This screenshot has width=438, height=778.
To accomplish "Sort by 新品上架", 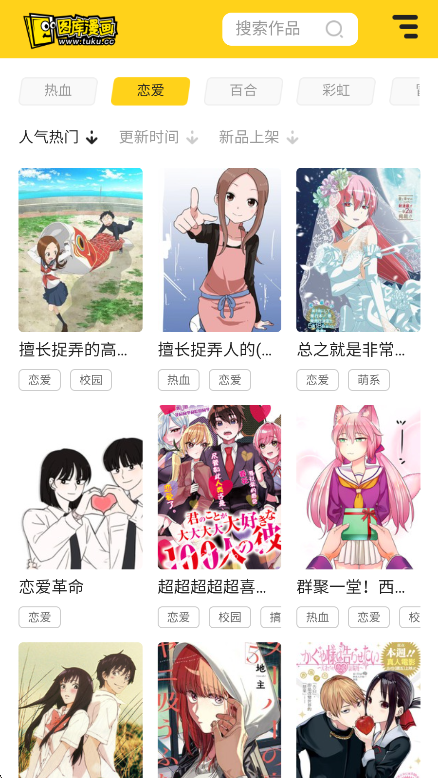I will click(x=258, y=137).
